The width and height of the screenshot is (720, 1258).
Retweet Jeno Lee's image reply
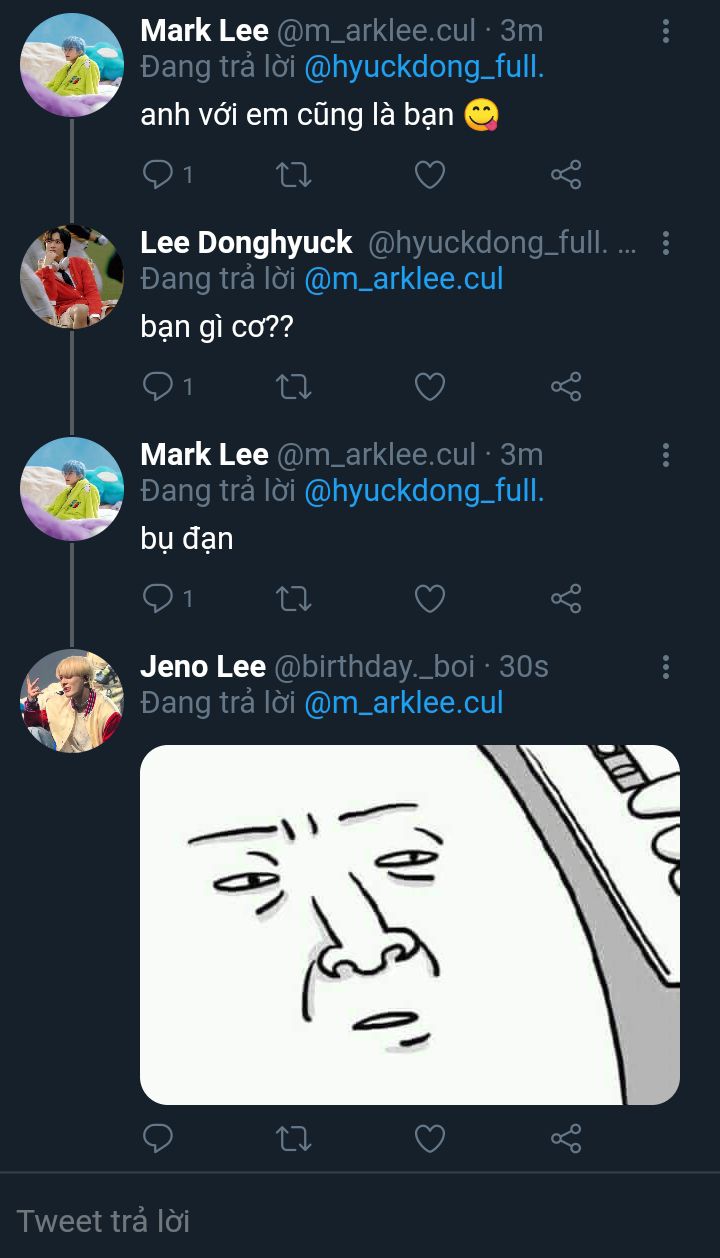pyautogui.click(x=294, y=1138)
